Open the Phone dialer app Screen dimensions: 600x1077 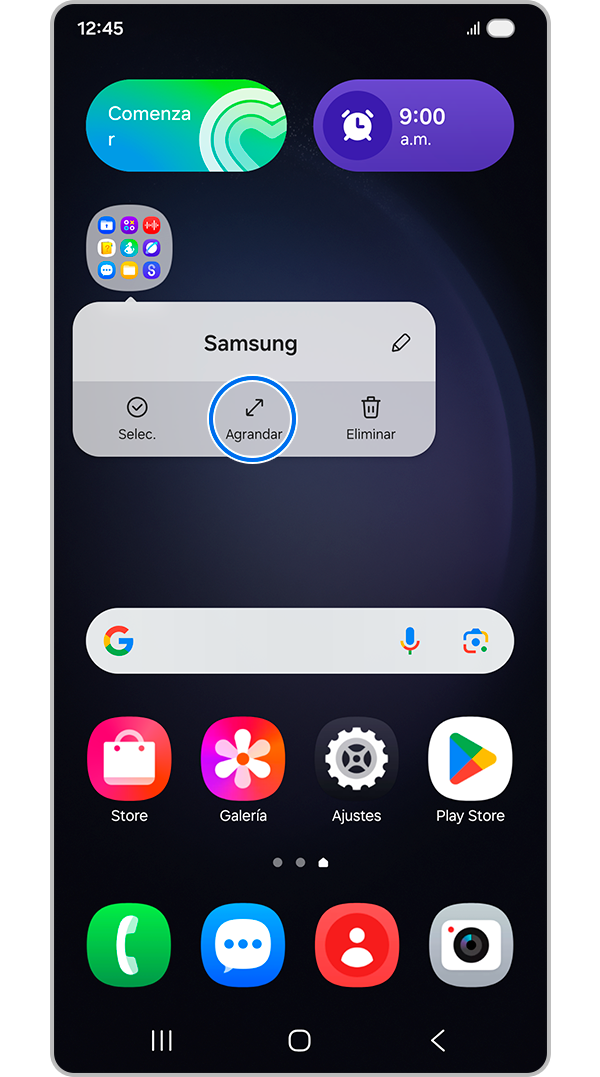click(129, 945)
